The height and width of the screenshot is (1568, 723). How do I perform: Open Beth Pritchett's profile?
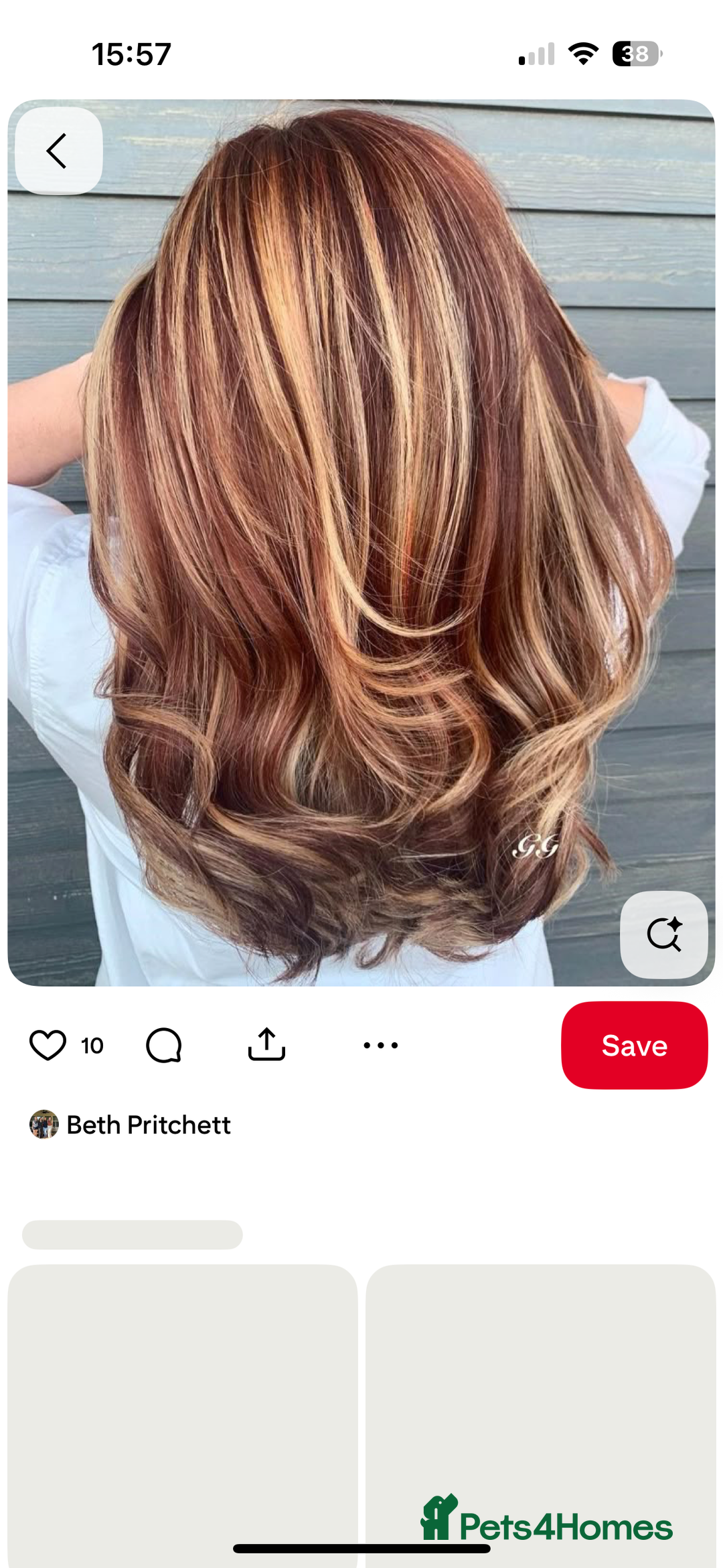click(148, 1125)
